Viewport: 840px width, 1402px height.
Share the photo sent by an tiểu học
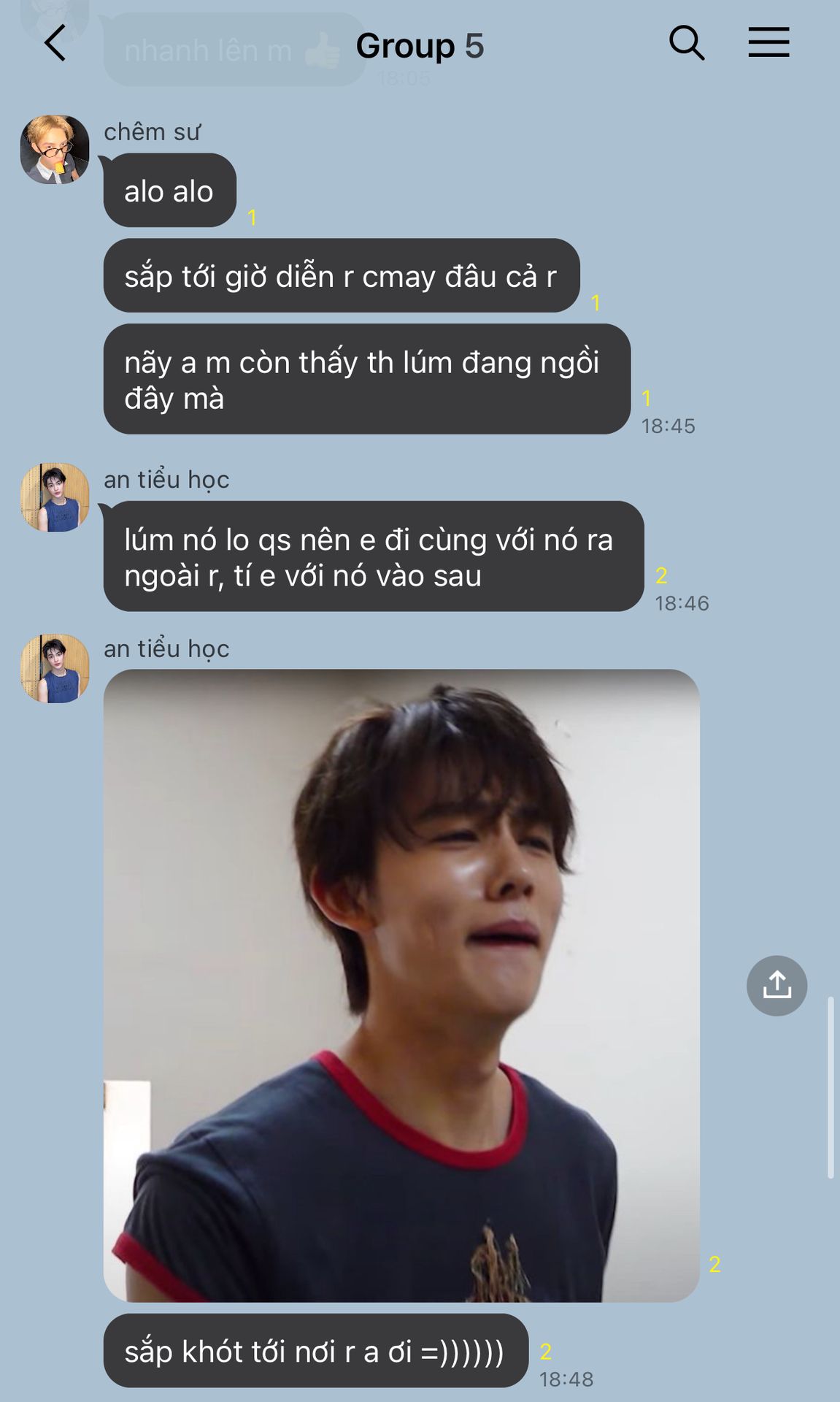[x=777, y=986]
